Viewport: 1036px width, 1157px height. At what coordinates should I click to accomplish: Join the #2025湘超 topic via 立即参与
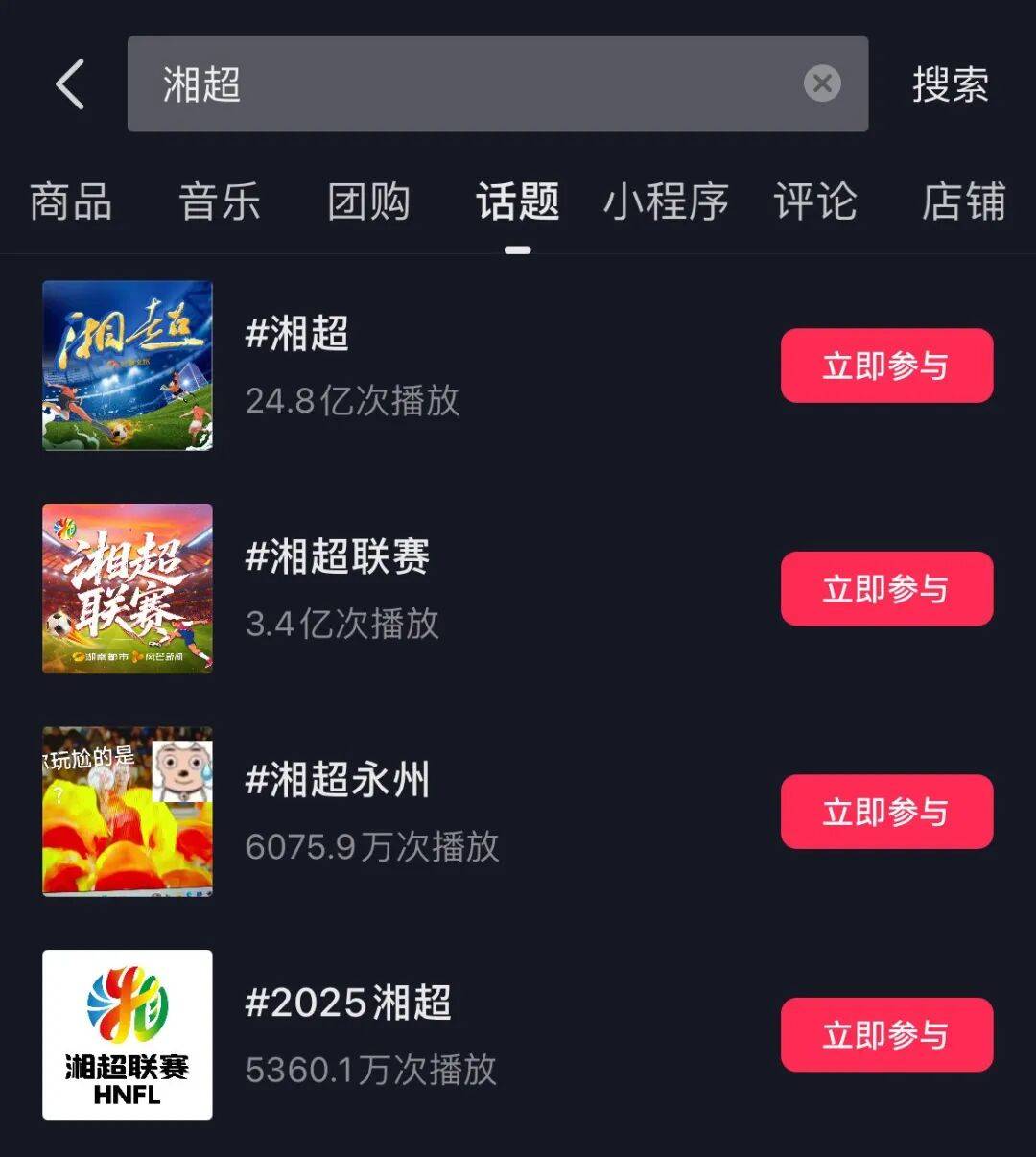coord(886,1035)
